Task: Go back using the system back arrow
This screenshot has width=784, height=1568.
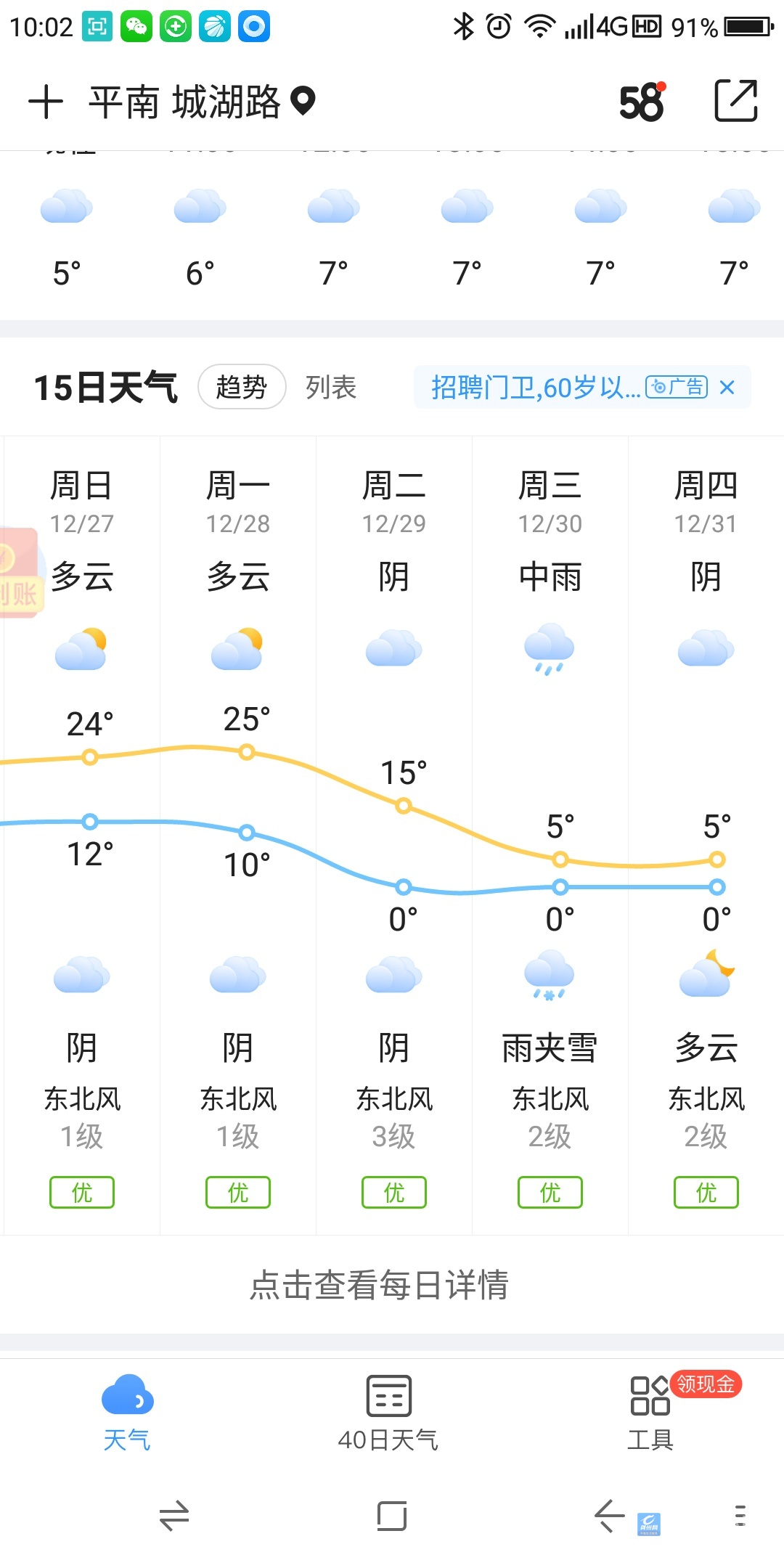Action: click(x=608, y=1516)
